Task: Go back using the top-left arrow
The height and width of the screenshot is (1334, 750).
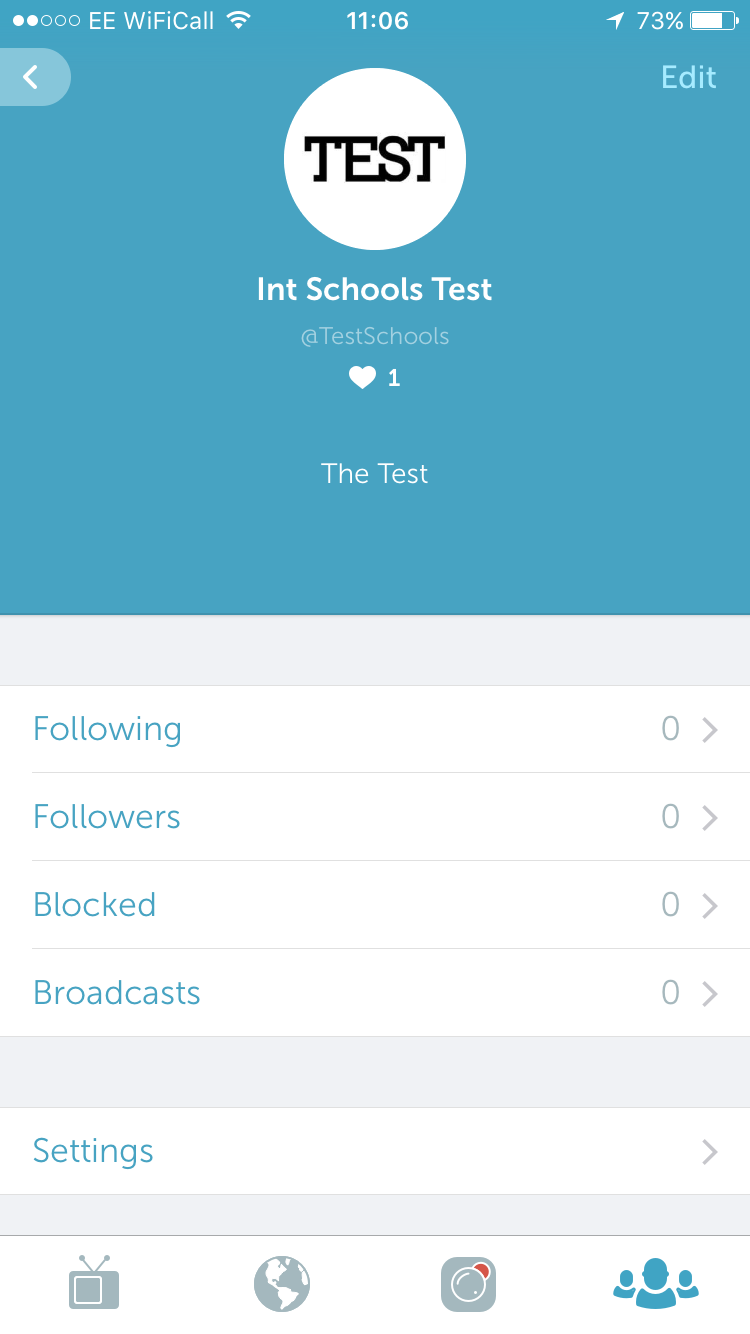Action: point(32,77)
